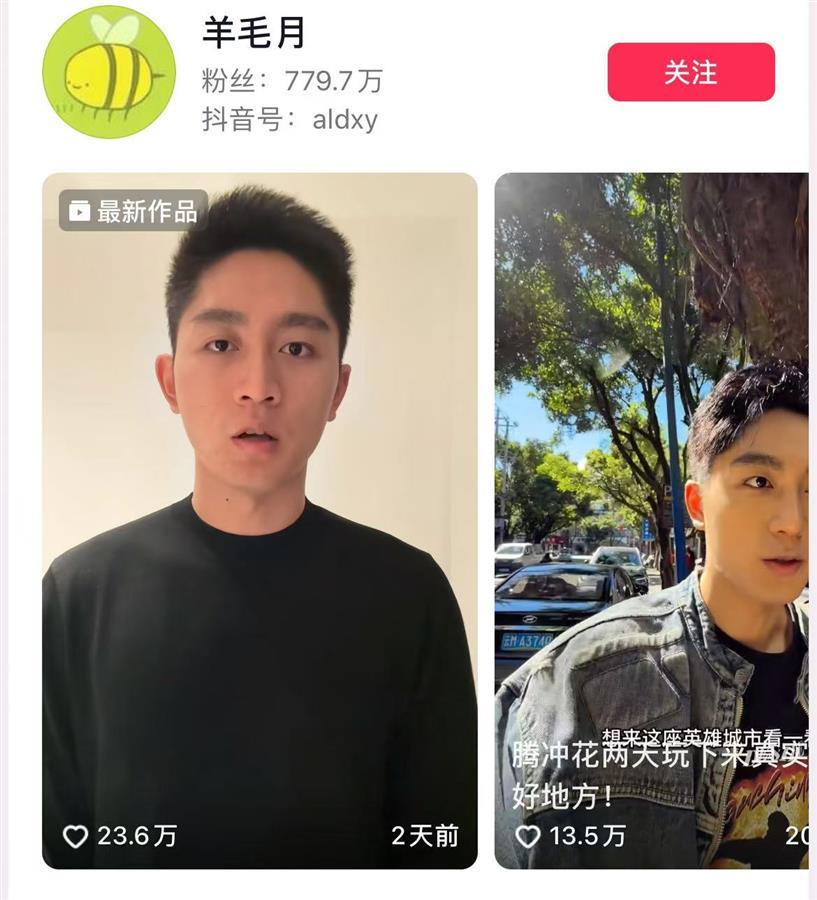Open 羊毛月's bee profile avatar
This screenshot has height=900, width=817.
click(109, 71)
